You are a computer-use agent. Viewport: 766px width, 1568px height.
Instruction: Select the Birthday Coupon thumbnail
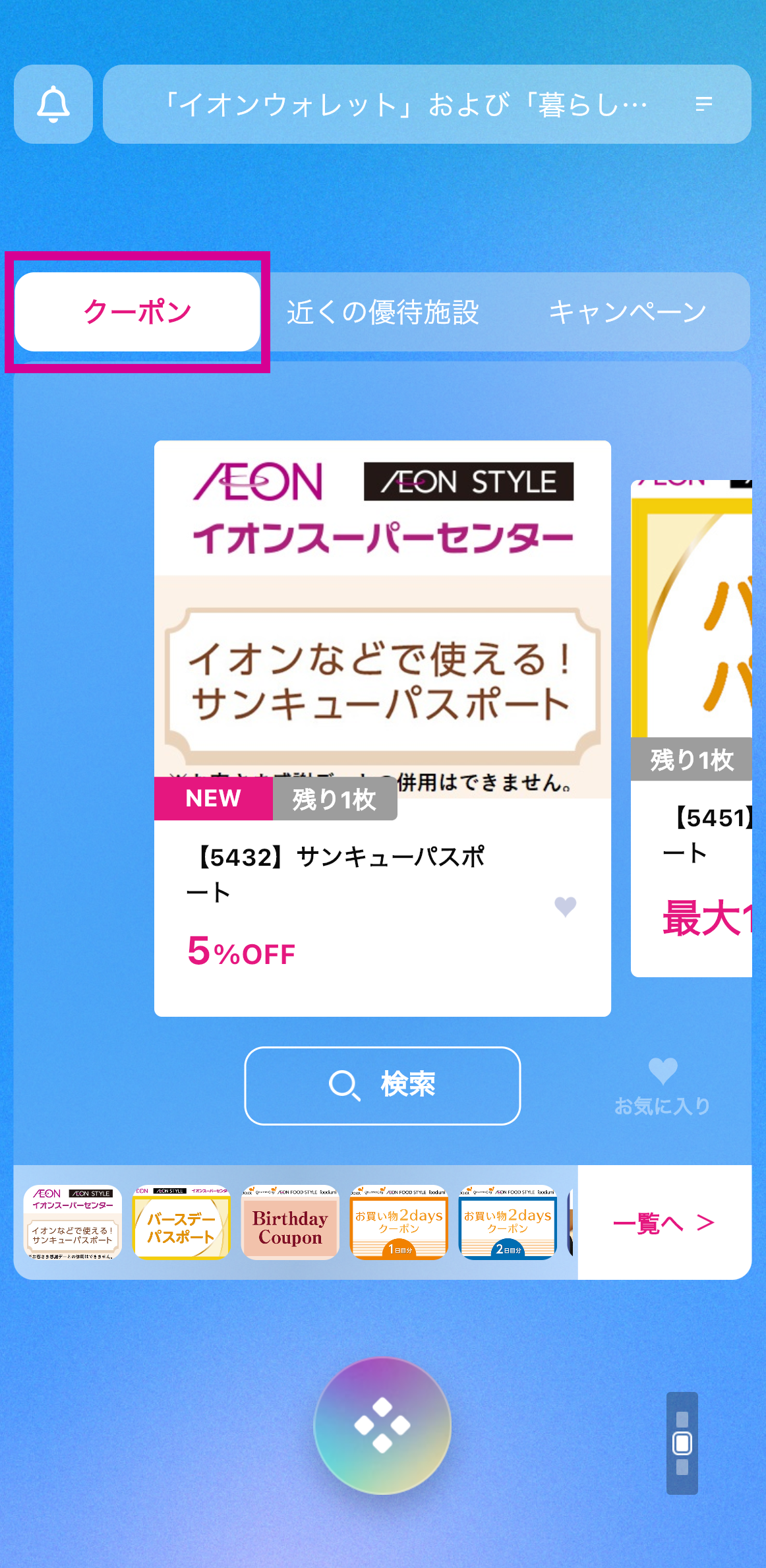pos(290,1222)
